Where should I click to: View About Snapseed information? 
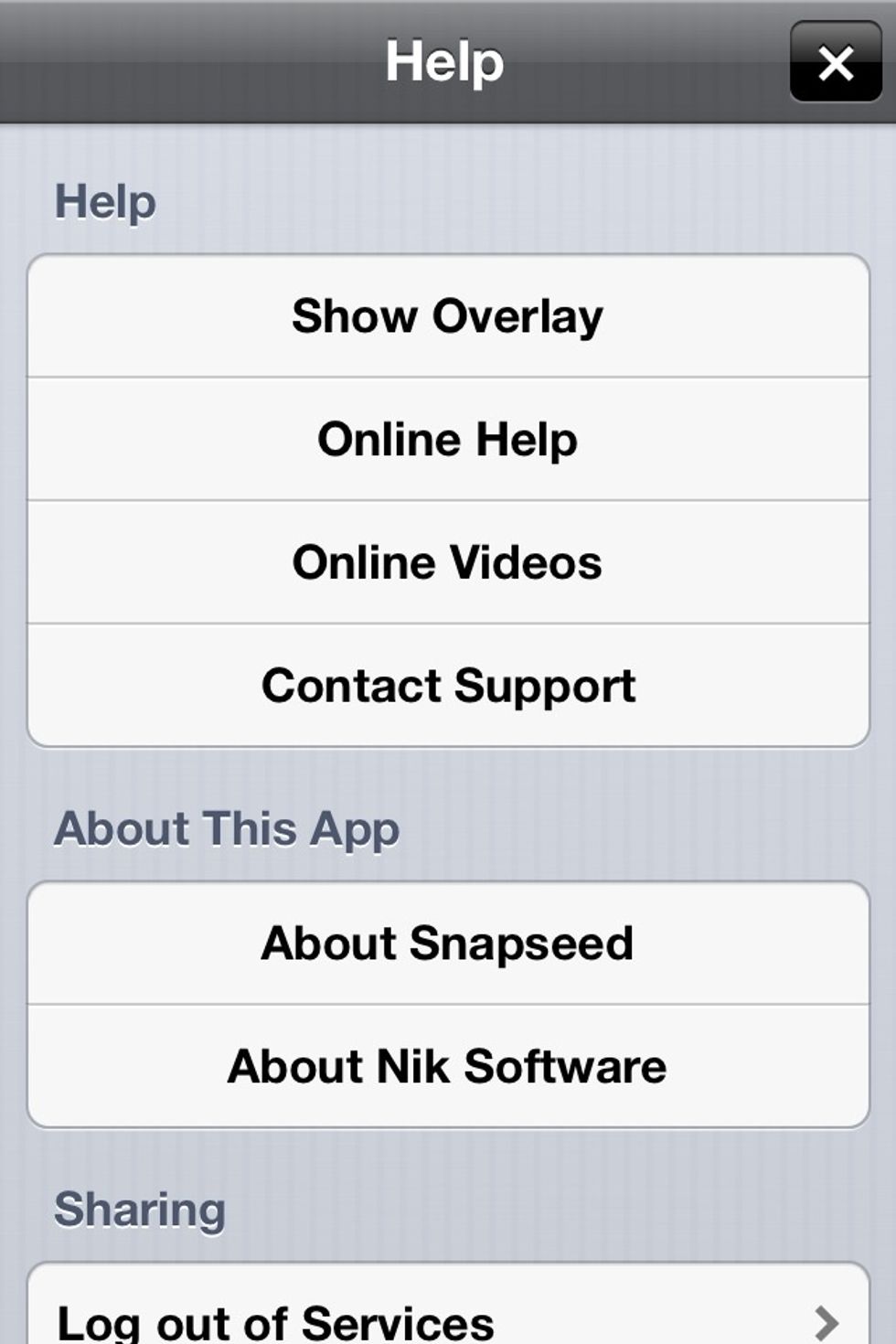447,943
